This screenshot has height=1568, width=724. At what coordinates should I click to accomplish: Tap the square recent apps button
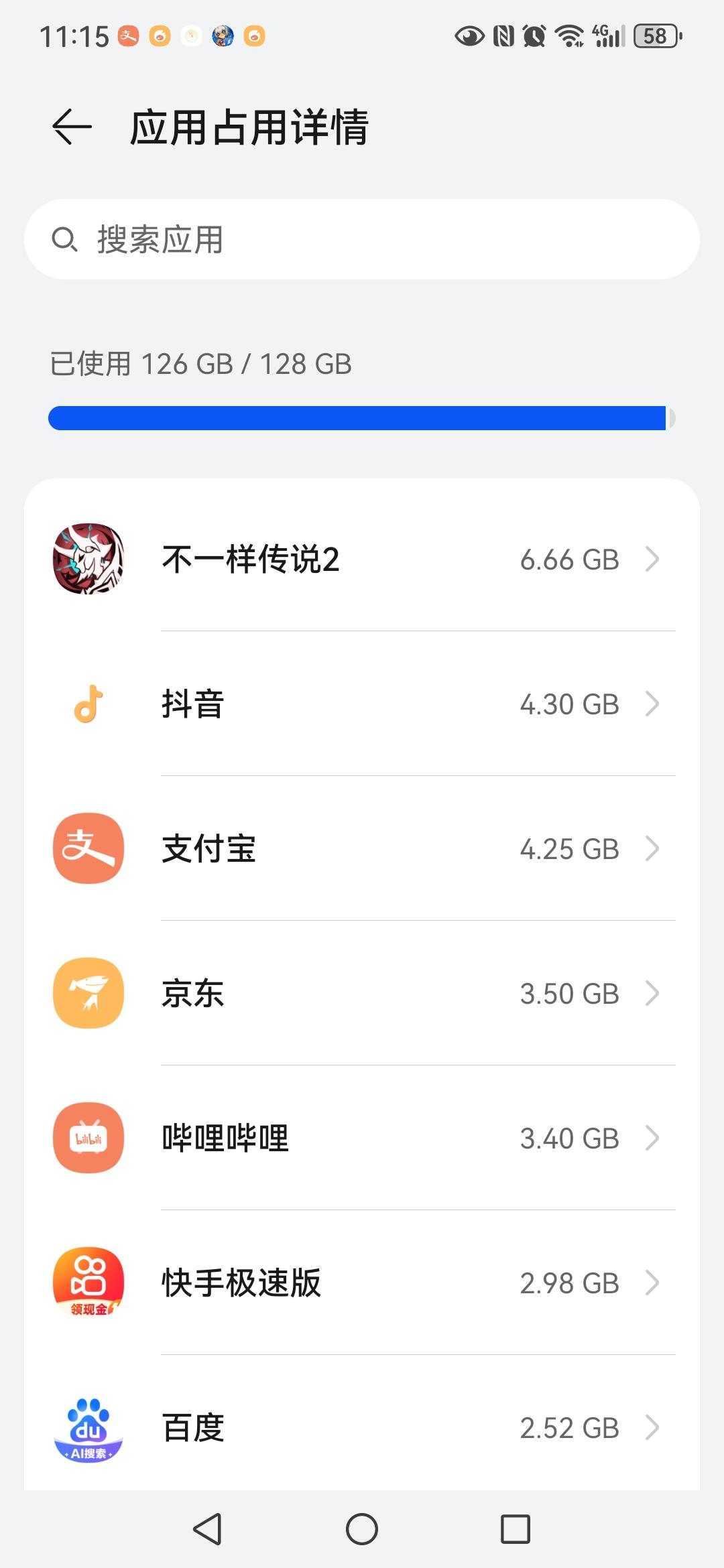516,1530
